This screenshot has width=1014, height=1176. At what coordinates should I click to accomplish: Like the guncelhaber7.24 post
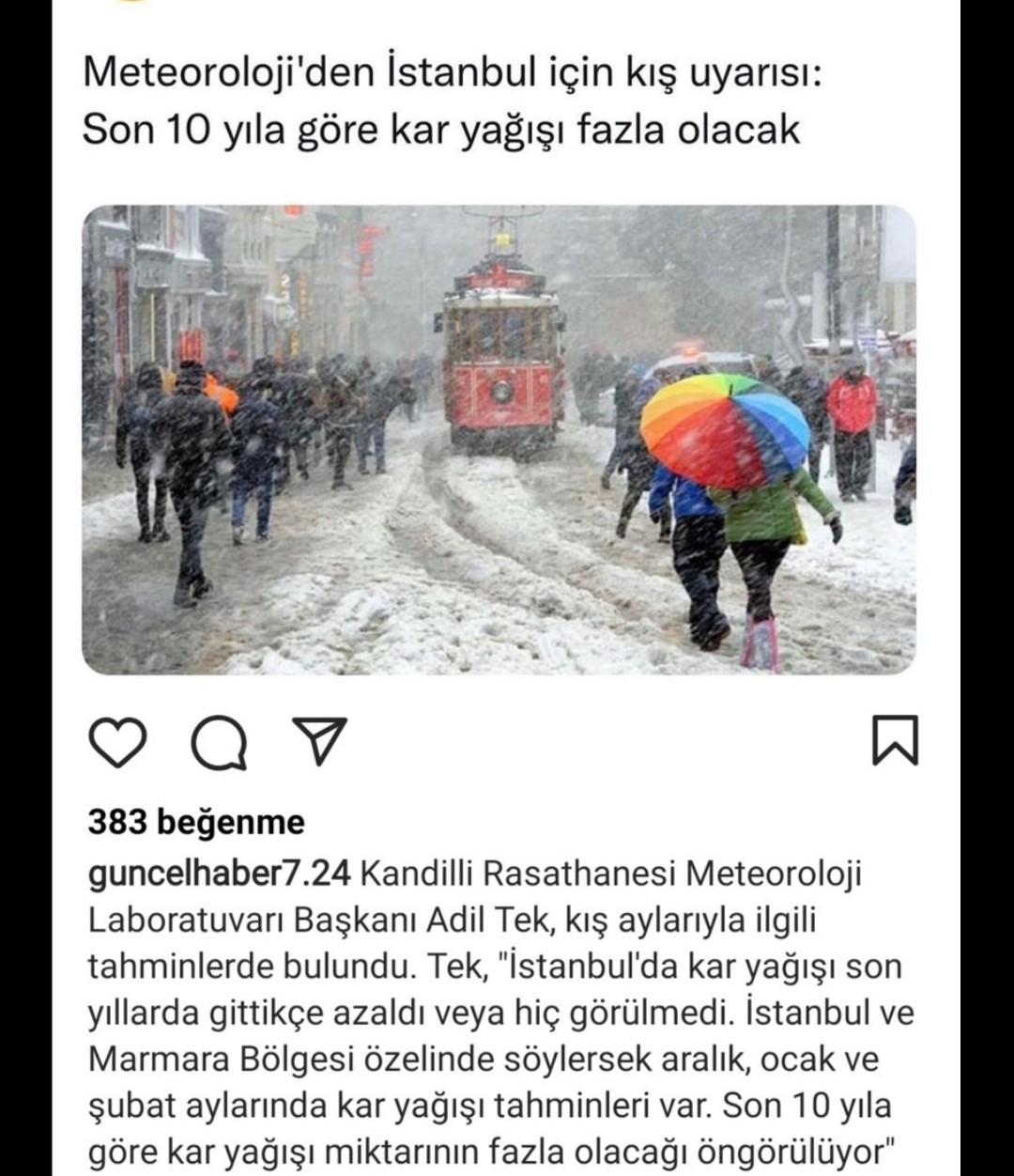[117, 742]
